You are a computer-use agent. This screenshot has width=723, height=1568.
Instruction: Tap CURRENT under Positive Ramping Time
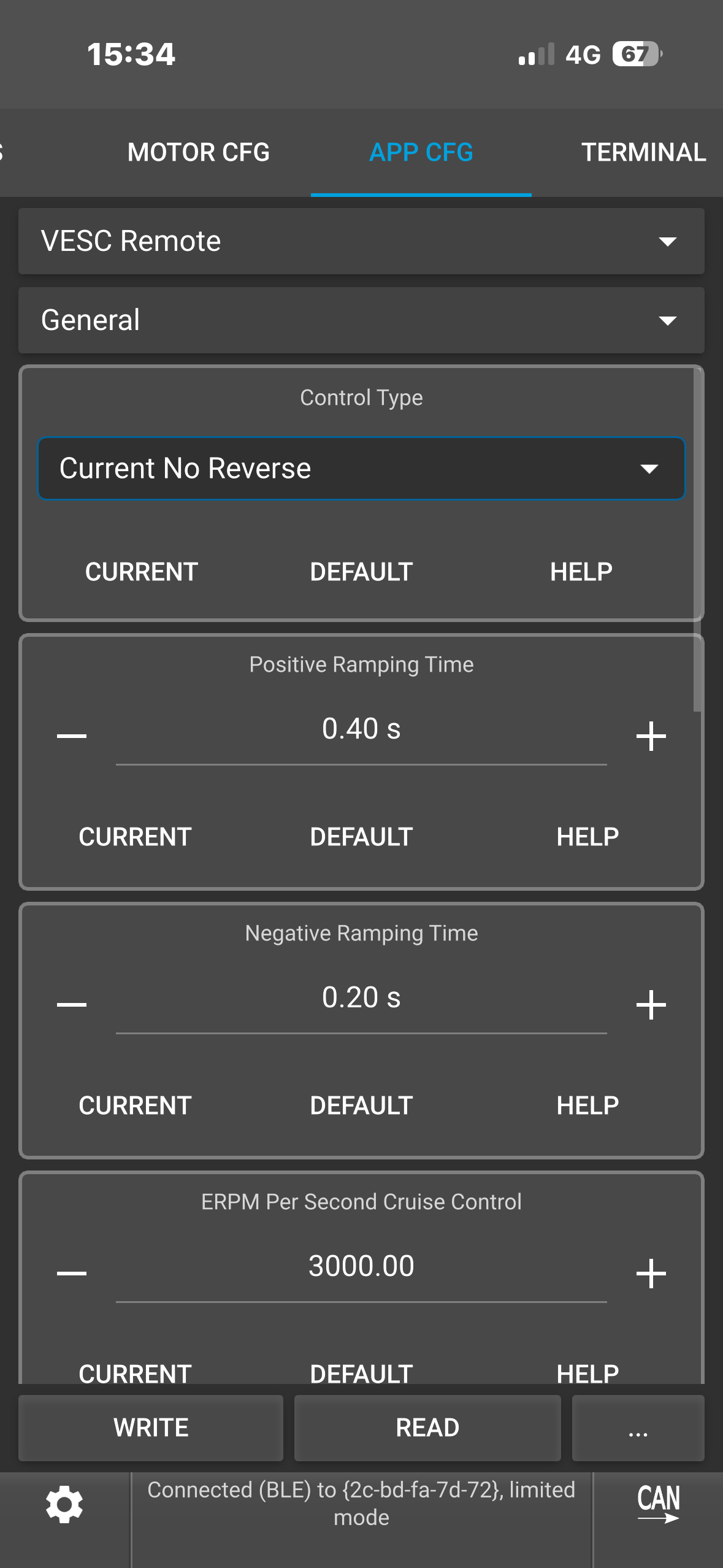135,837
